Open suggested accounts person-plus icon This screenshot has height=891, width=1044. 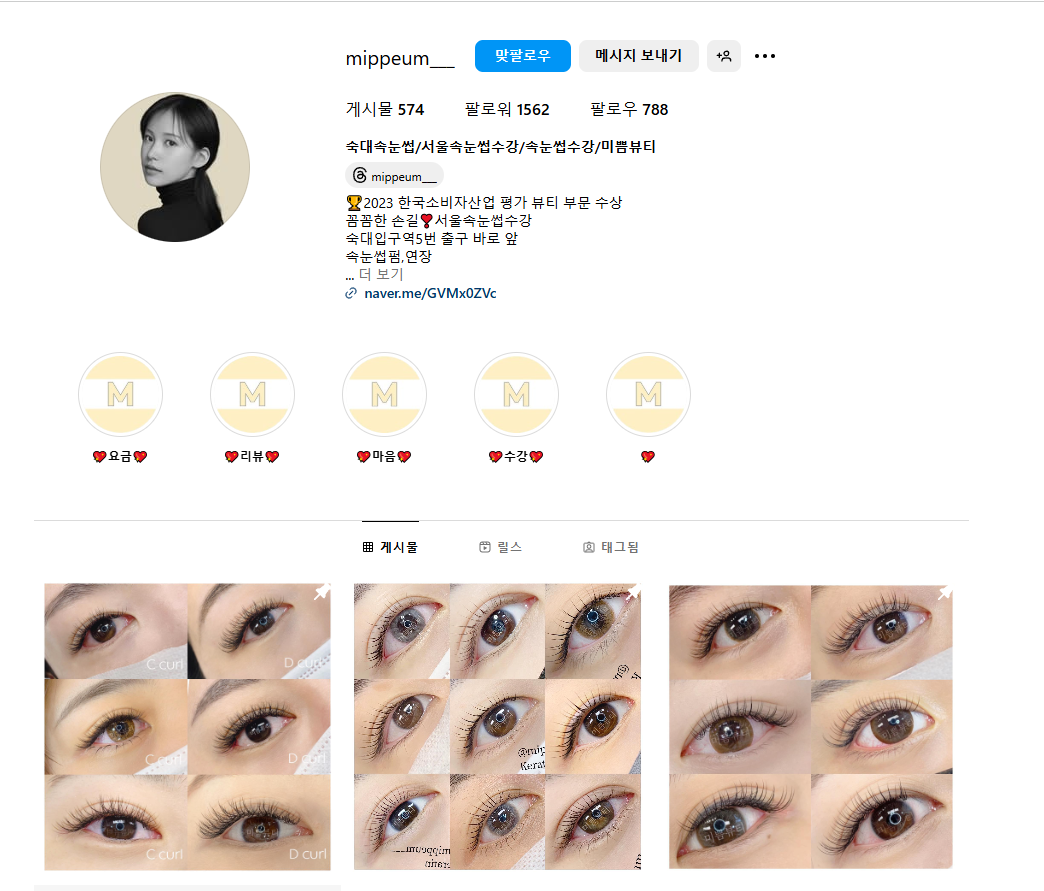pos(724,56)
